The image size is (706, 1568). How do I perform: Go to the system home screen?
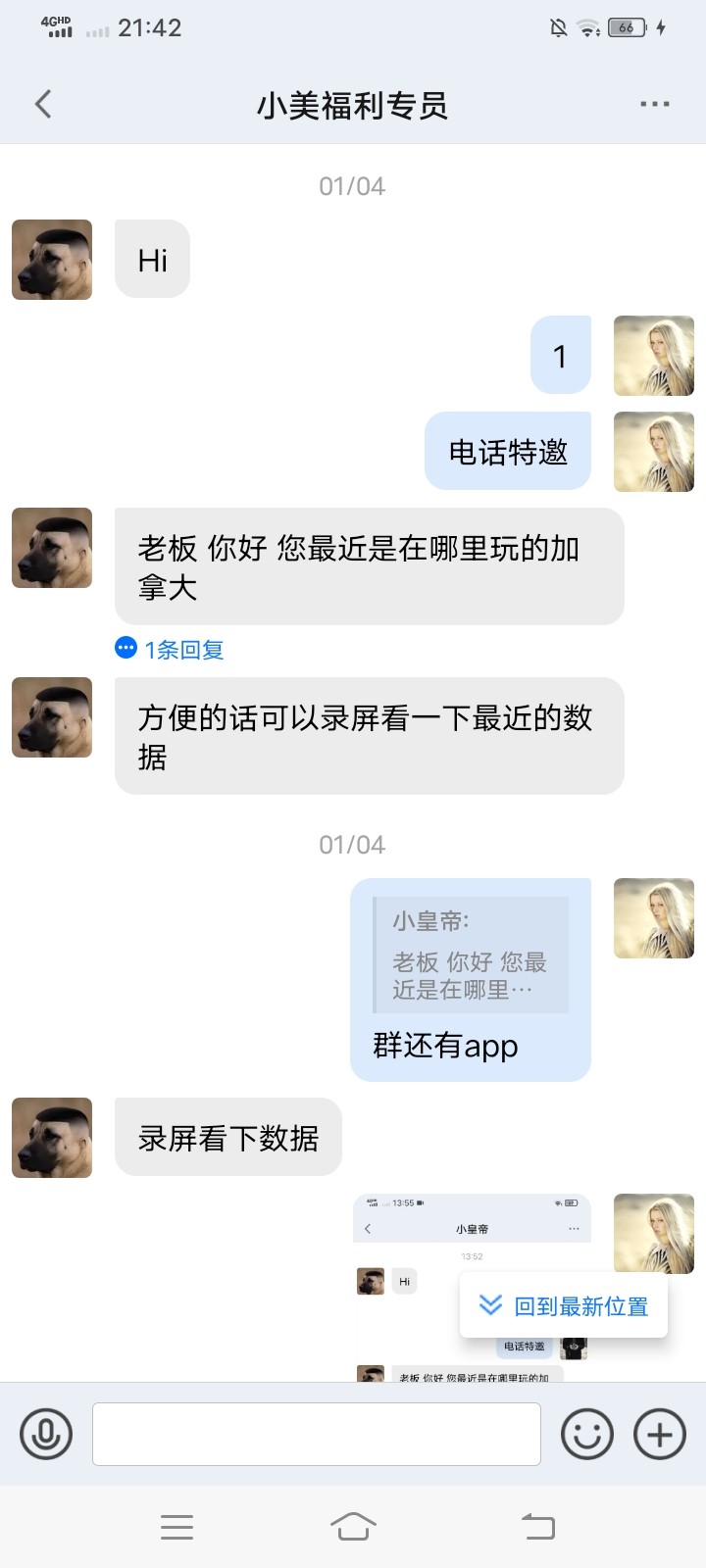tap(353, 1526)
